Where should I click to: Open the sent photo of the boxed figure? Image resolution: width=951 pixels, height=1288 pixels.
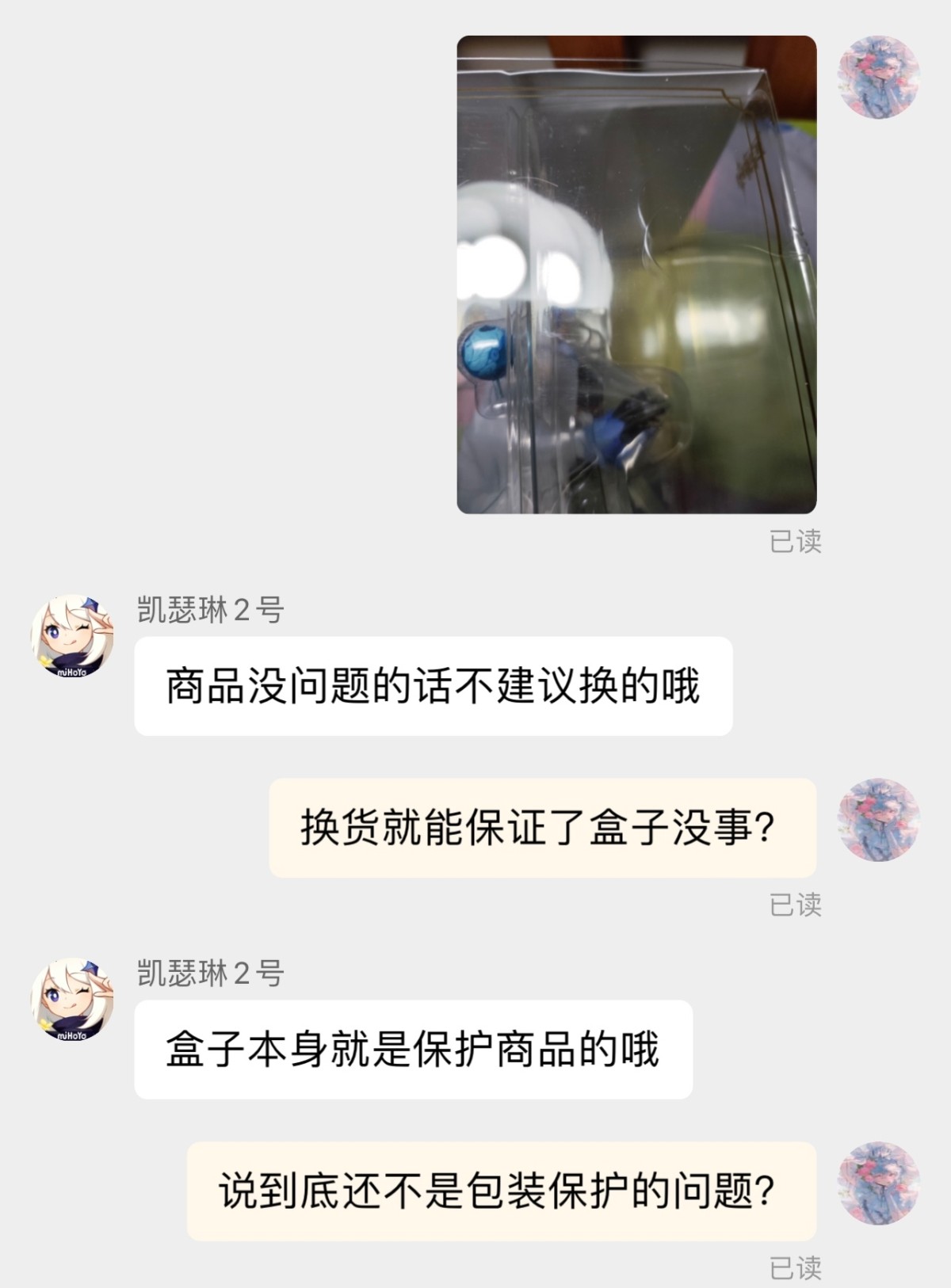636,274
